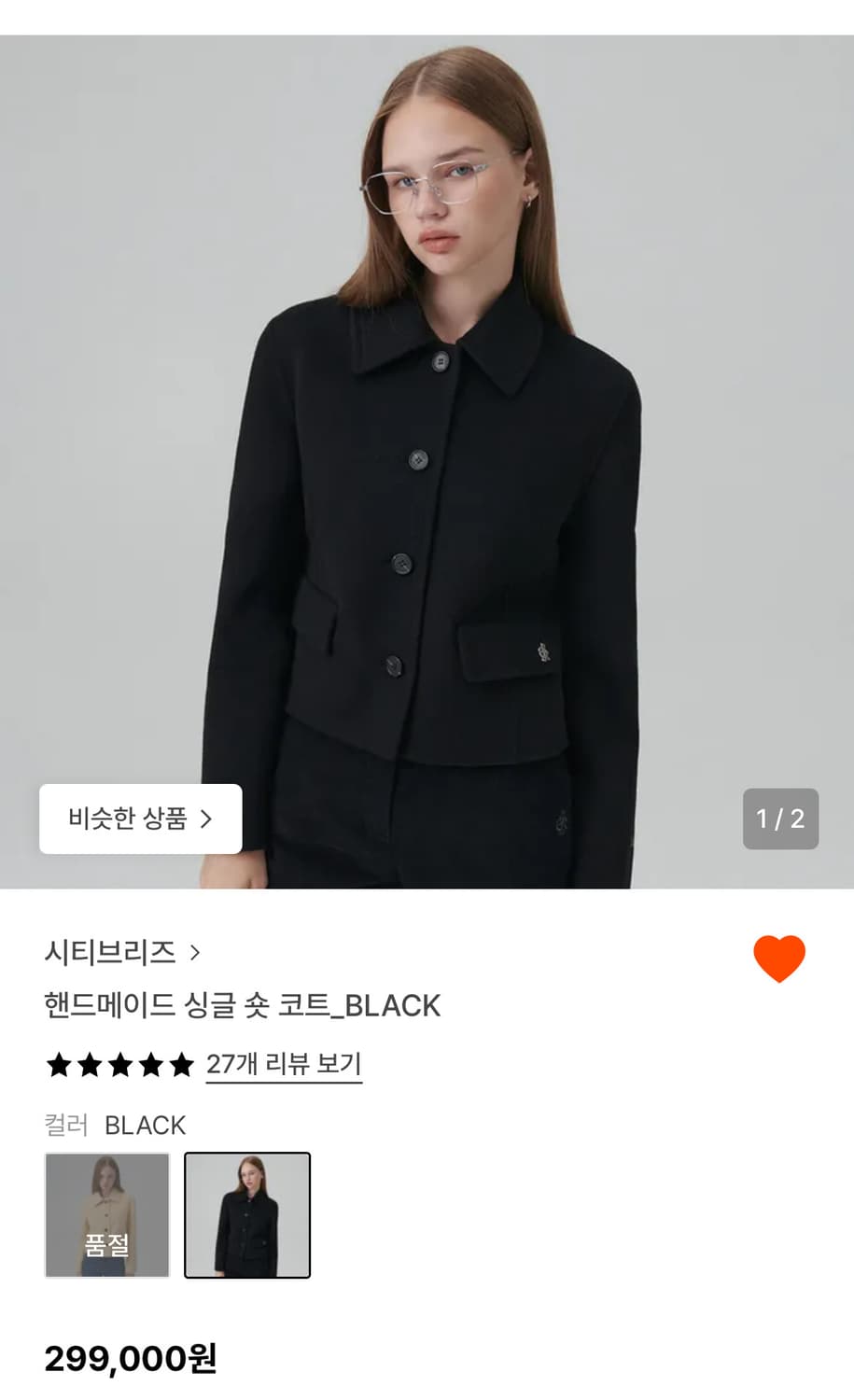Click the middle star in the review rating
The width and height of the screenshot is (854, 1400).
coord(118,1064)
